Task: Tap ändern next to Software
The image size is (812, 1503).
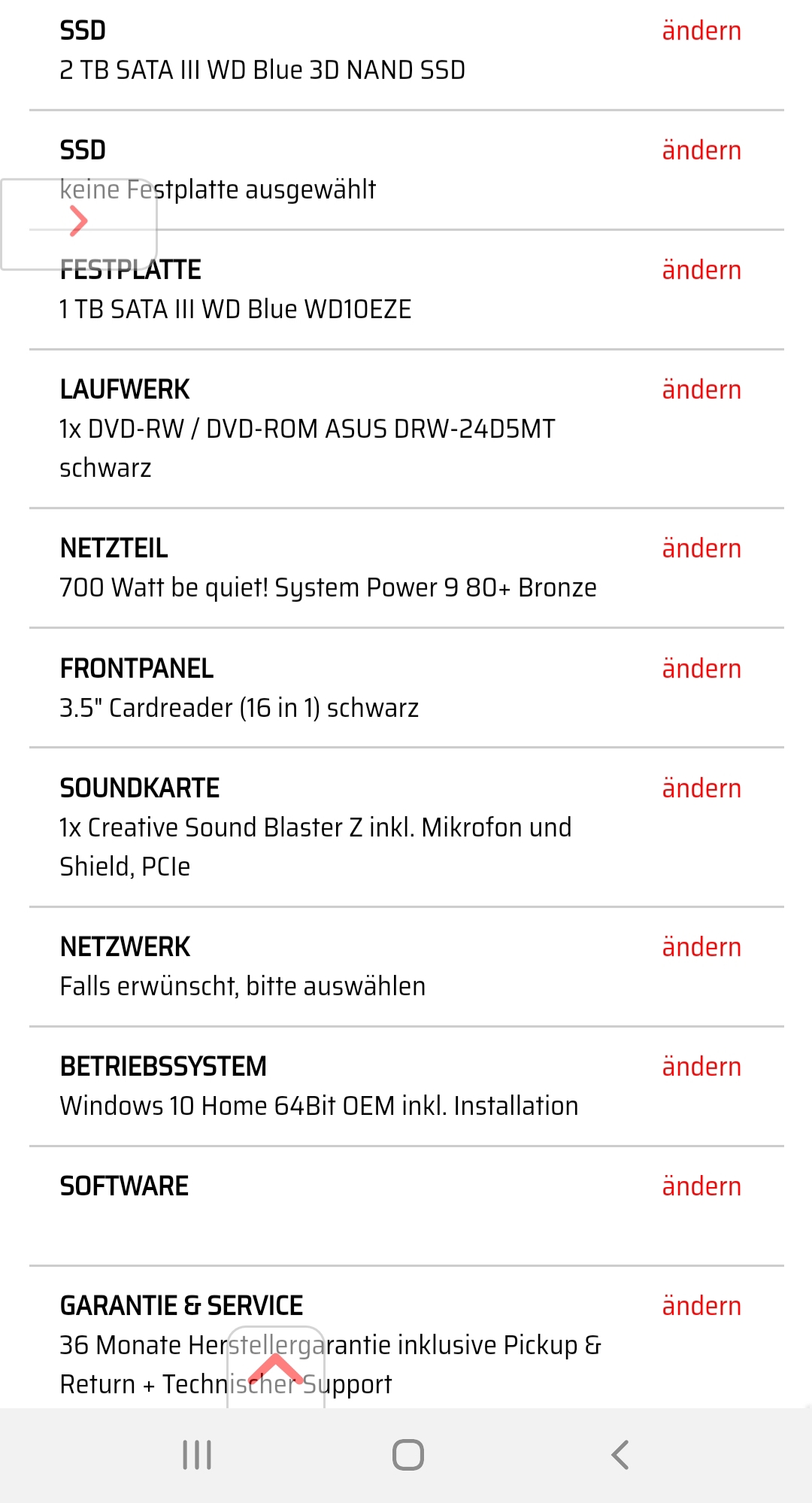Action: click(701, 1187)
